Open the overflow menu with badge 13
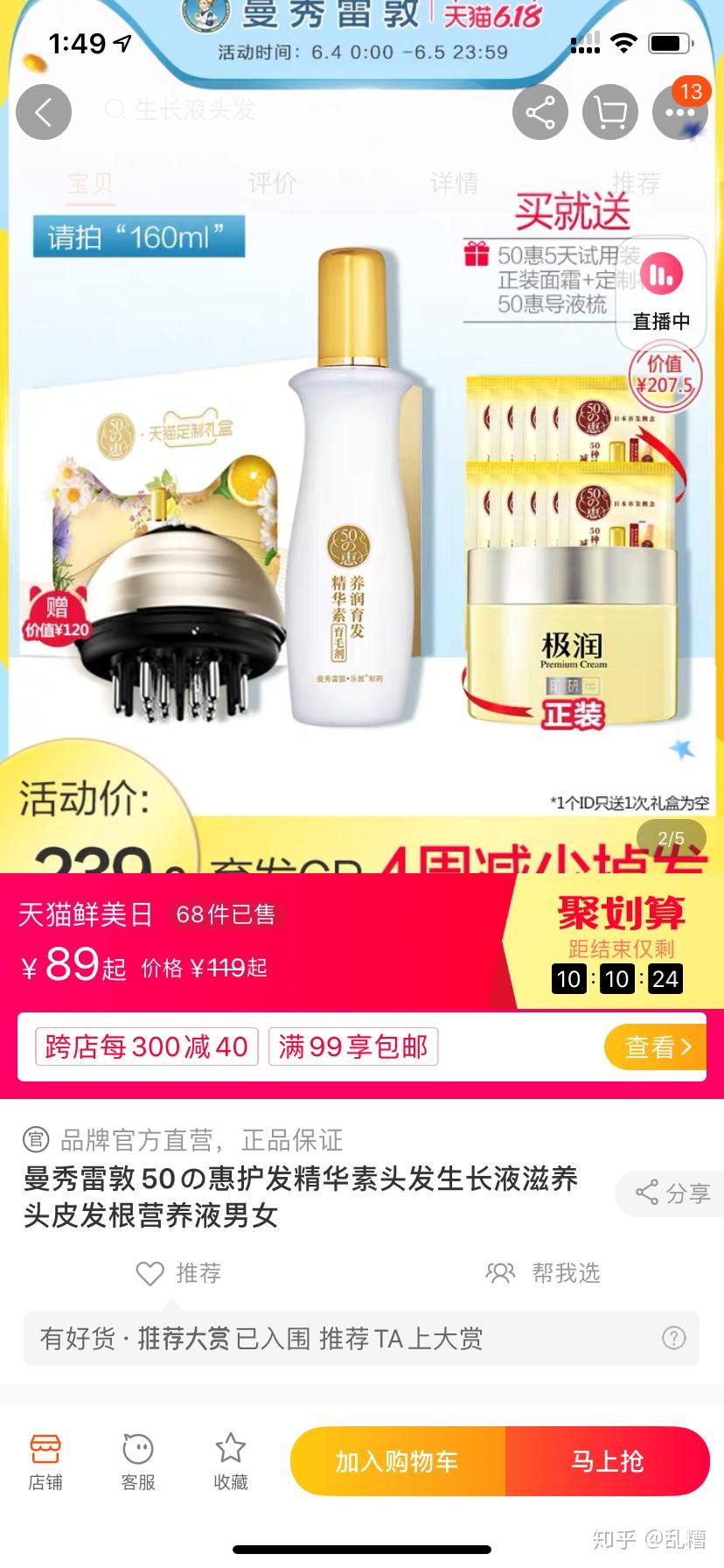724x1568 pixels. point(679,112)
